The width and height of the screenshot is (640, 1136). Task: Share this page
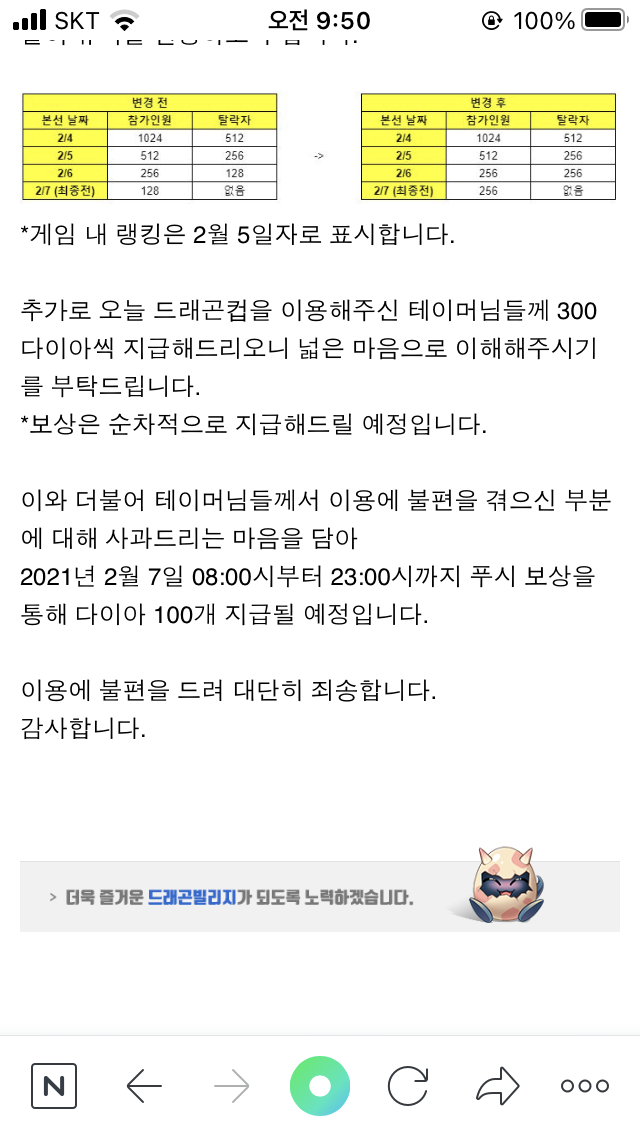497,1086
